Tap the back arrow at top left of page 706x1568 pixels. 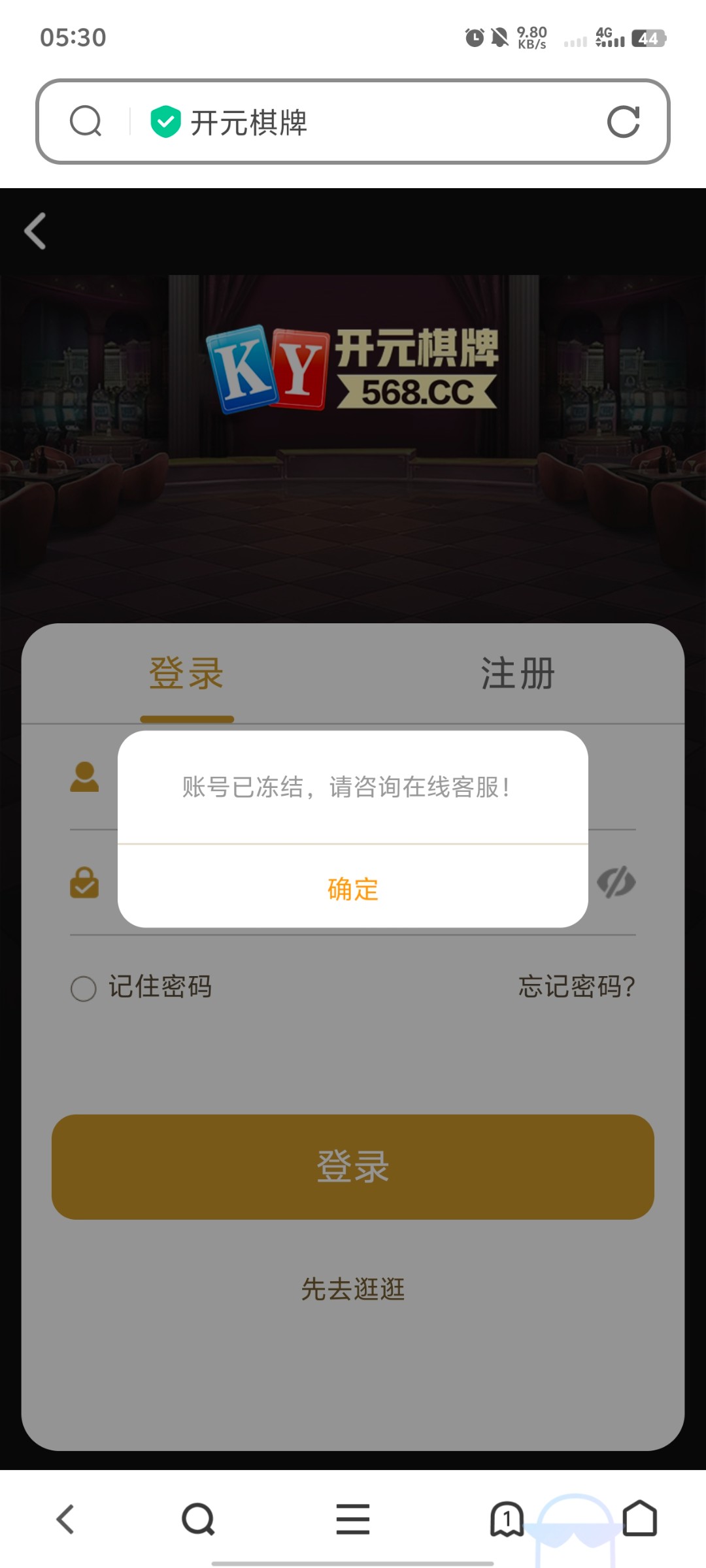pos(34,231)
